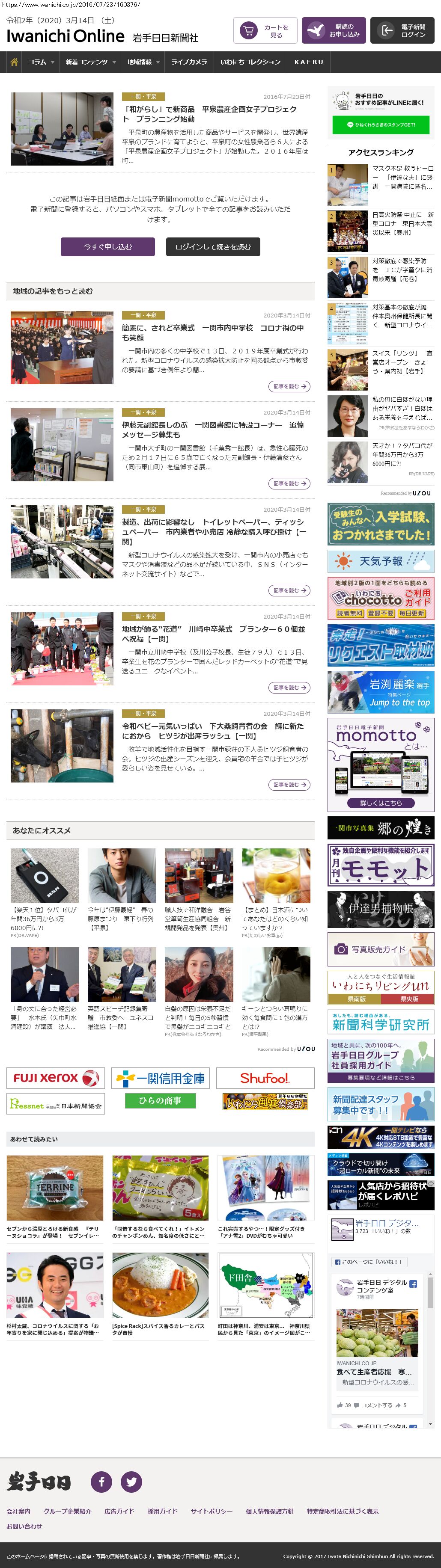Tap ログインして続きを読む
Image resolution: width=441 pixels, height=1568 pixels.
pyautogui.click(x=213, y=246)
